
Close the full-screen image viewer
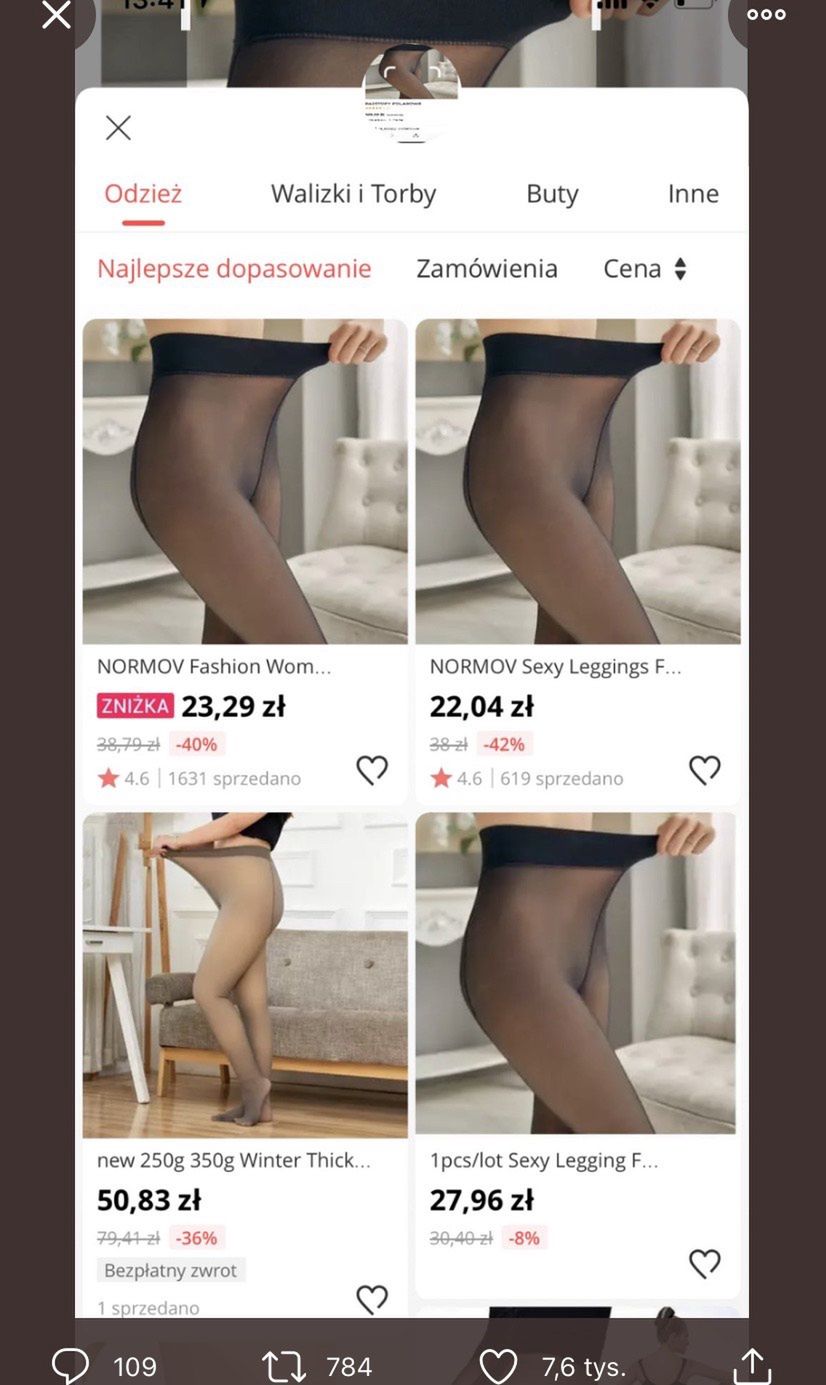(x=56, y=15)
